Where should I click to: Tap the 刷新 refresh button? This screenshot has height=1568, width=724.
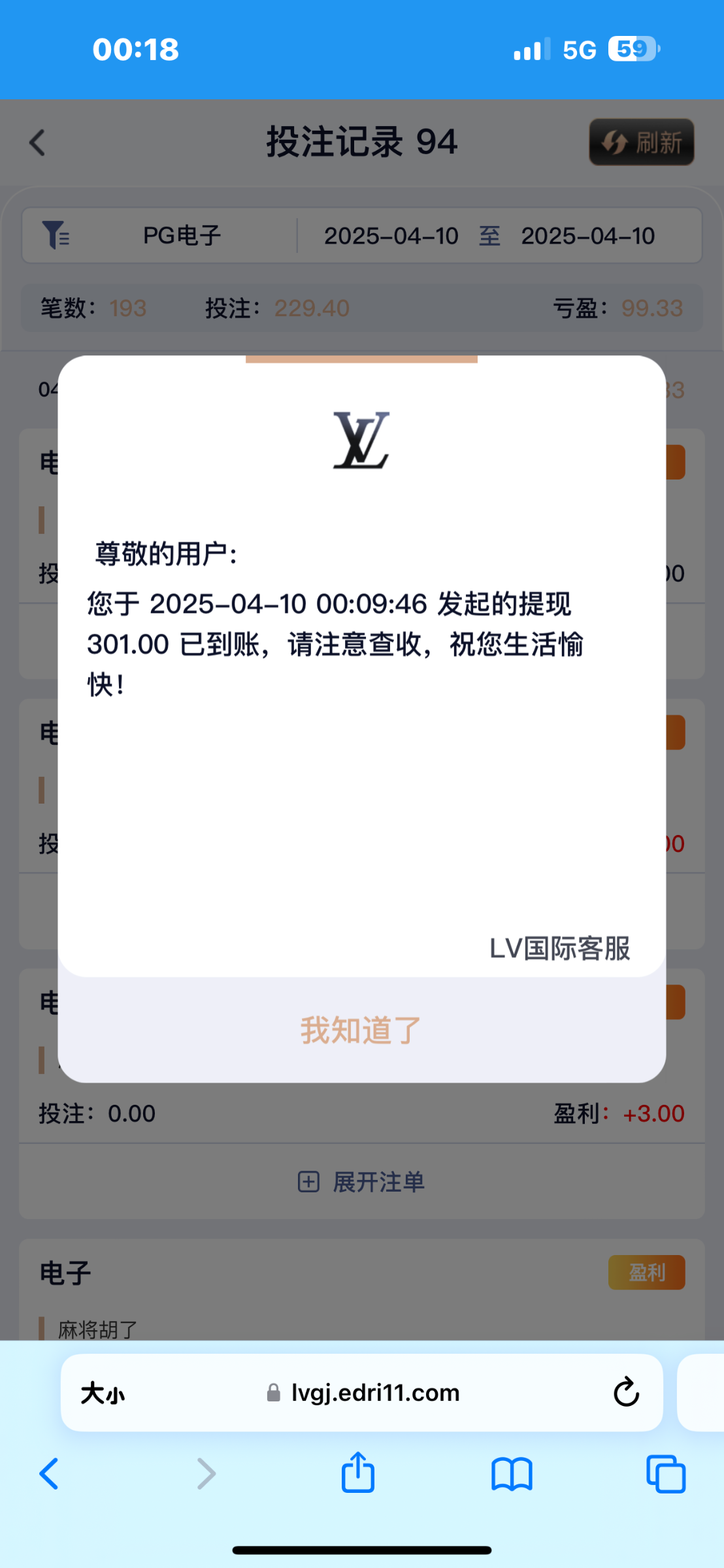point(642,142)
